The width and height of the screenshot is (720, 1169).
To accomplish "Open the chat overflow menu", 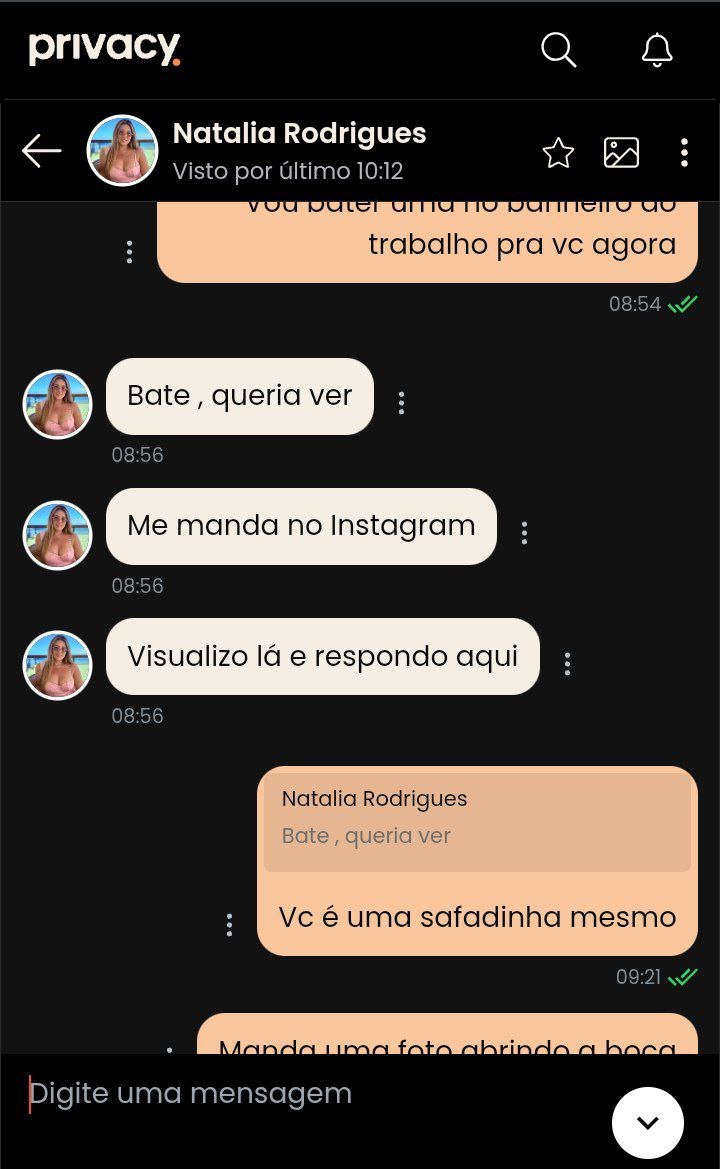I will (x=684, y=152).
